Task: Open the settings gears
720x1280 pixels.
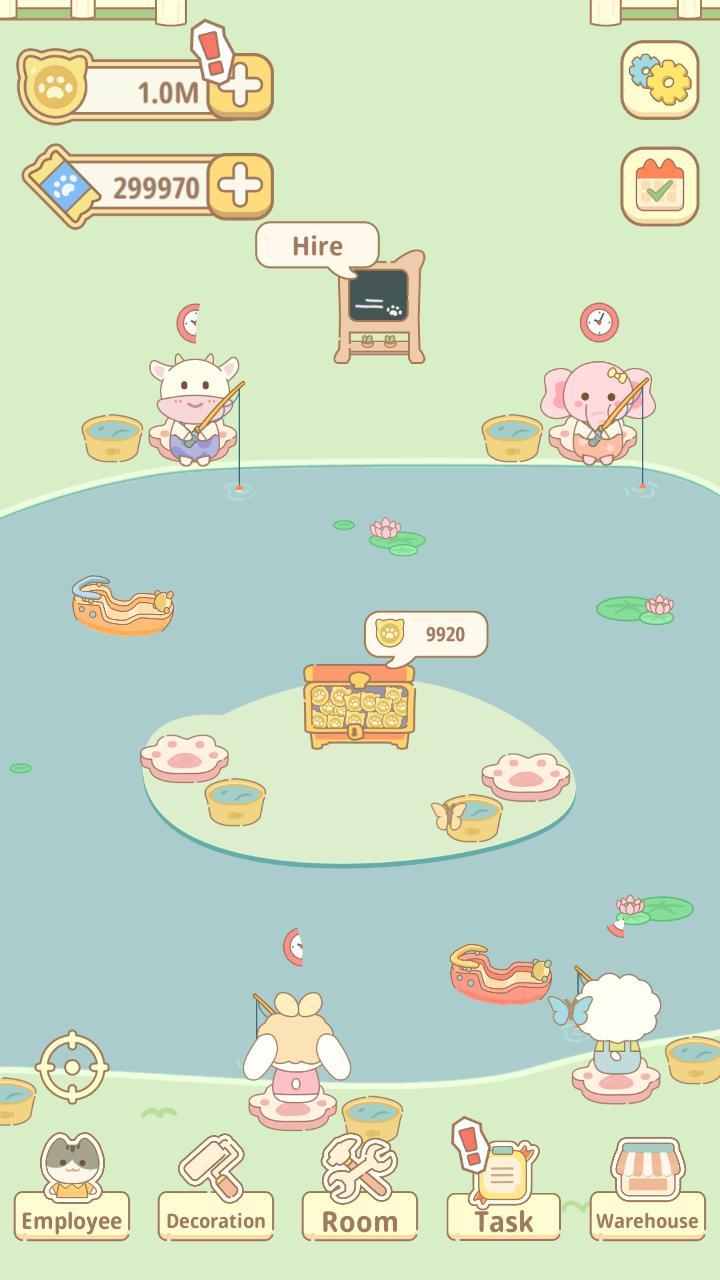Action: pos(660,80)
